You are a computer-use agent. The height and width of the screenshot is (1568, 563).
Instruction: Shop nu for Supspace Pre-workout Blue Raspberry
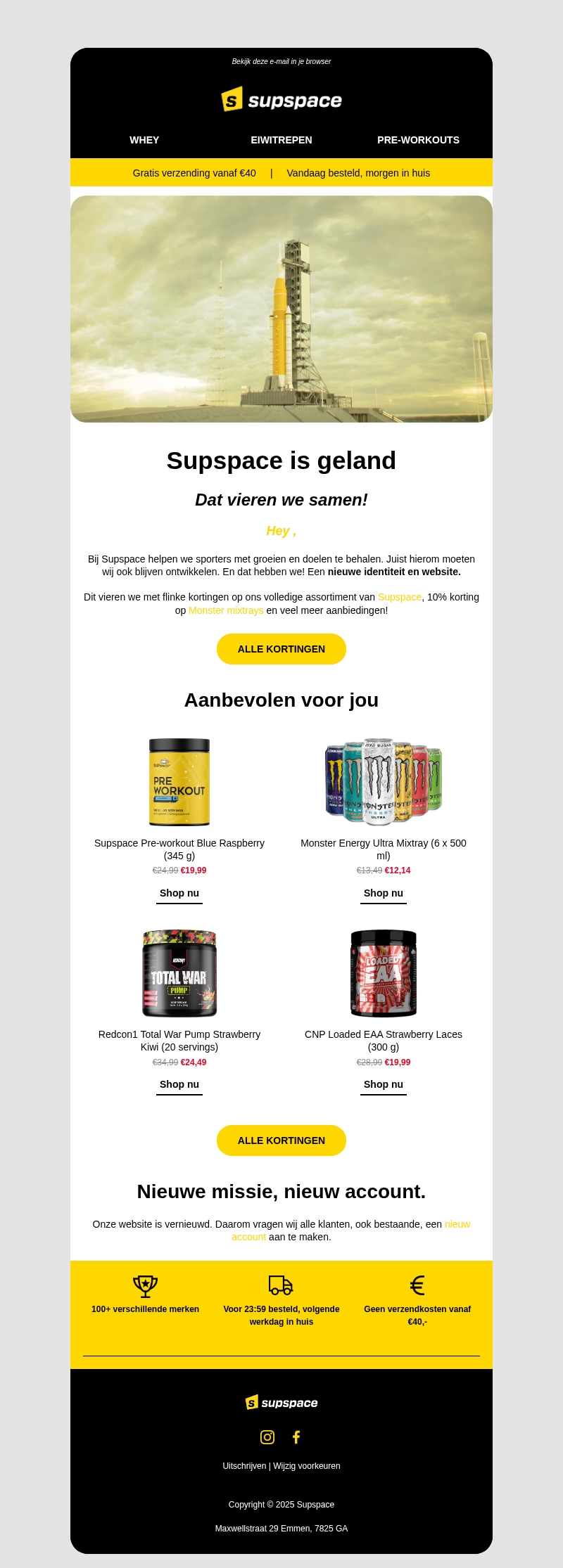(179, 893)
